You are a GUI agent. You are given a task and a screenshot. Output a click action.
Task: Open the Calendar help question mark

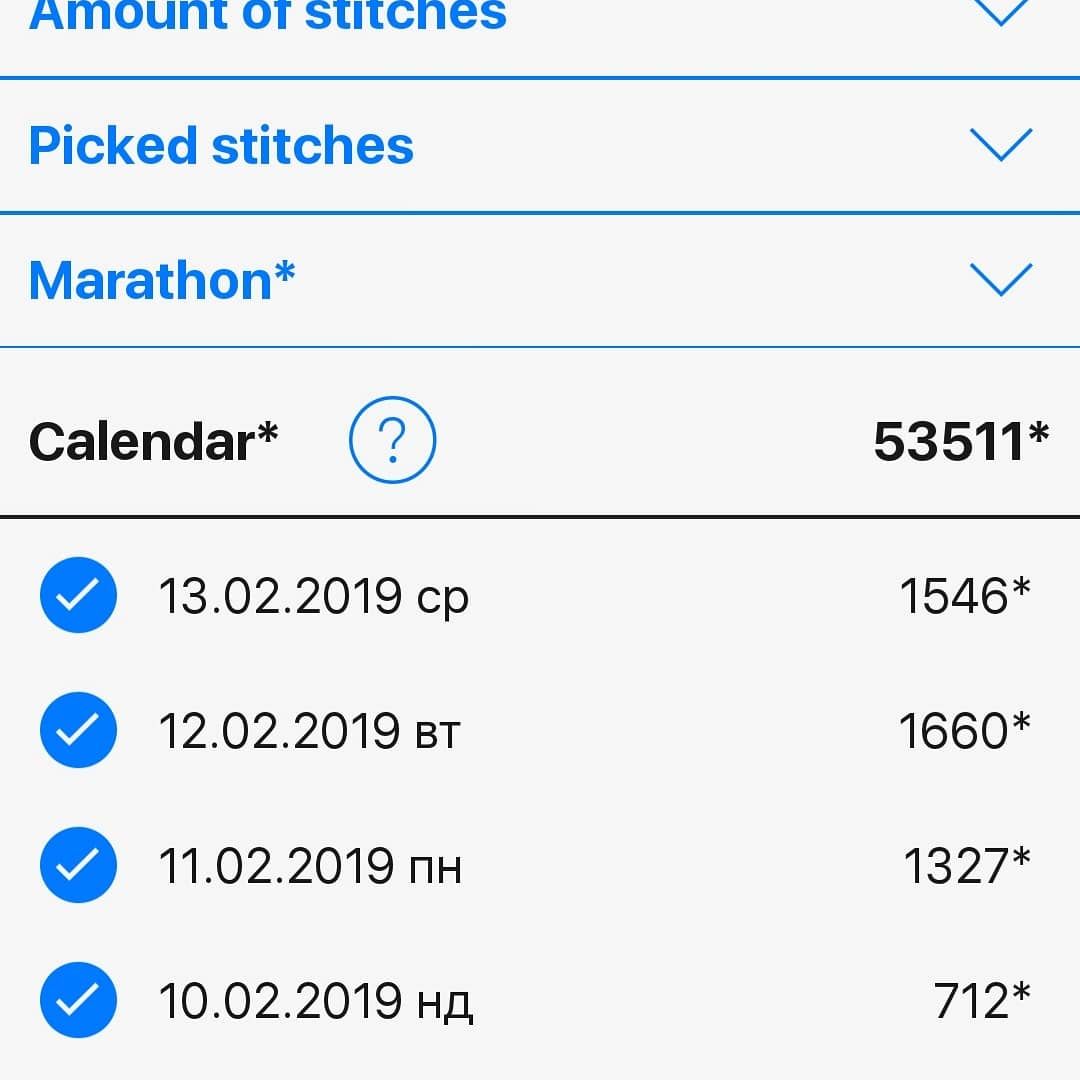pos(392,441)
